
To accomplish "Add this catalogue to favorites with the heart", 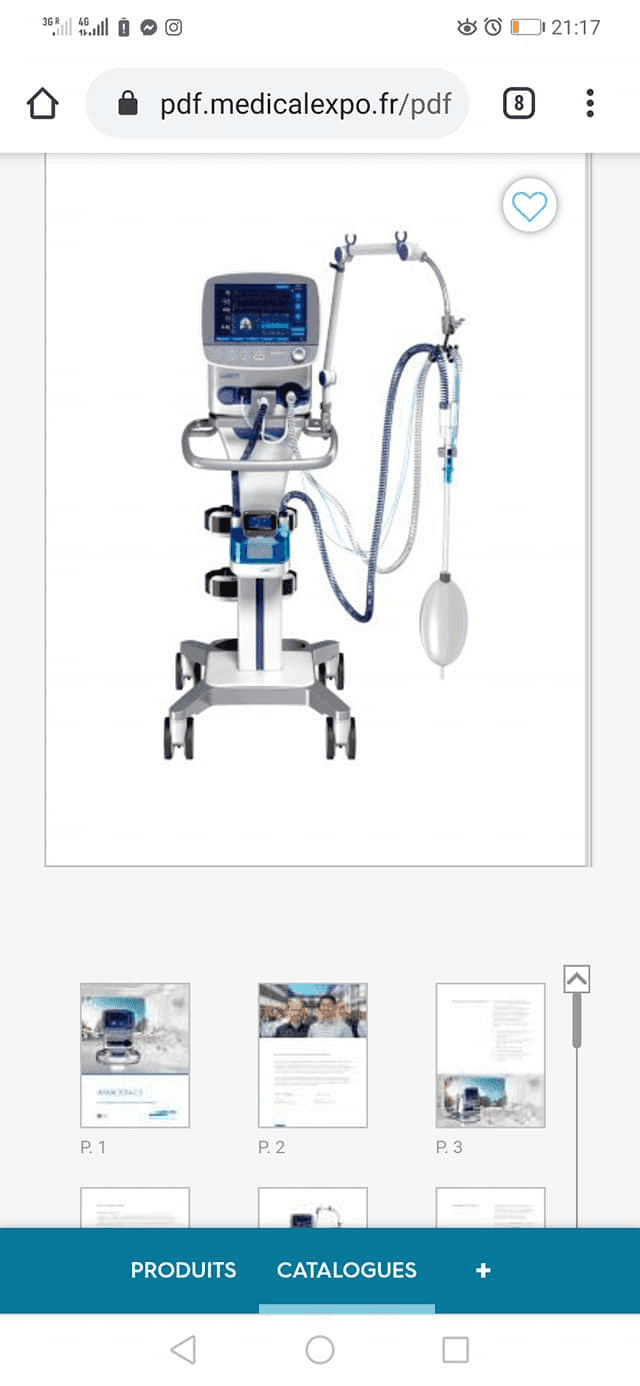I will tap(529, 207).
